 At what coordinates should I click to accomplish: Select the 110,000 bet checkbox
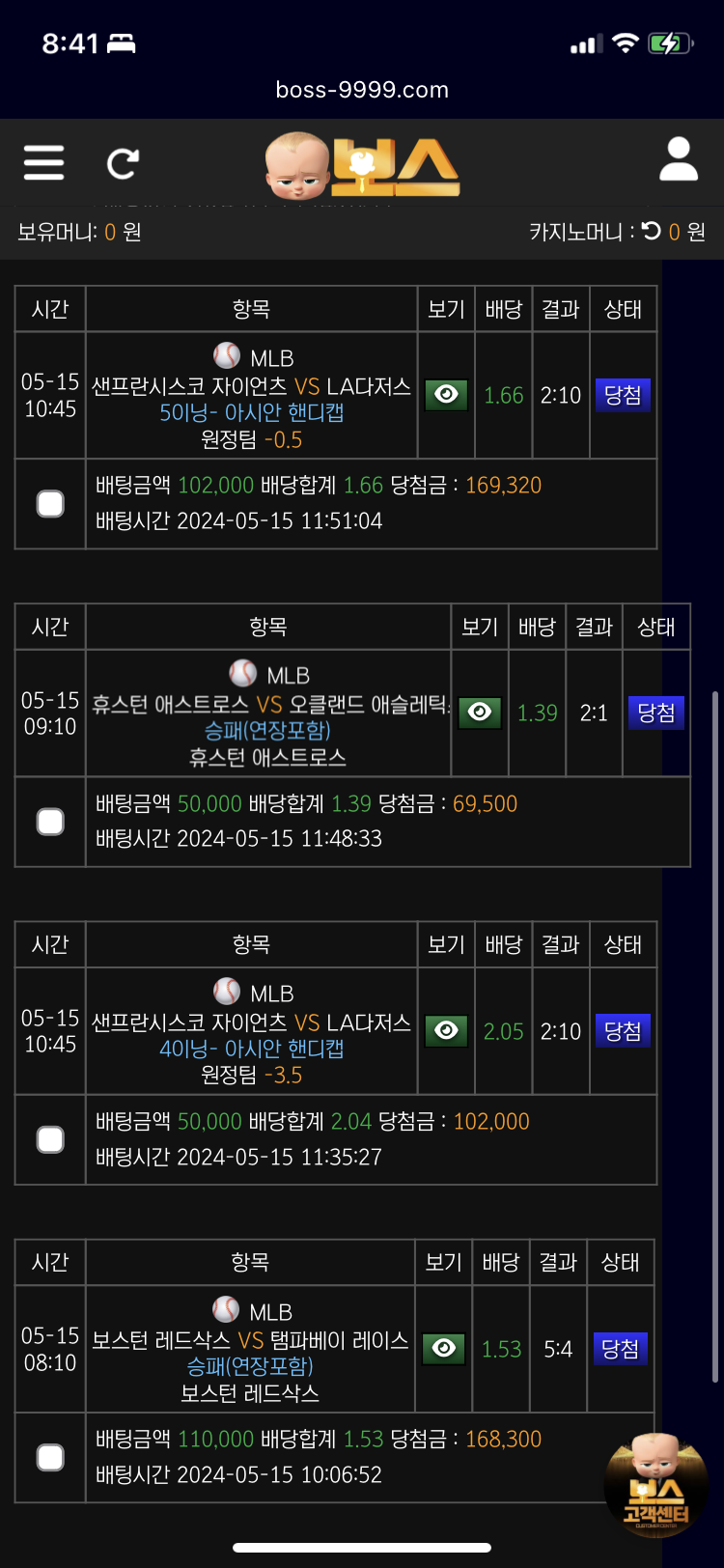pyautogui.click(x=50, y=1458)
